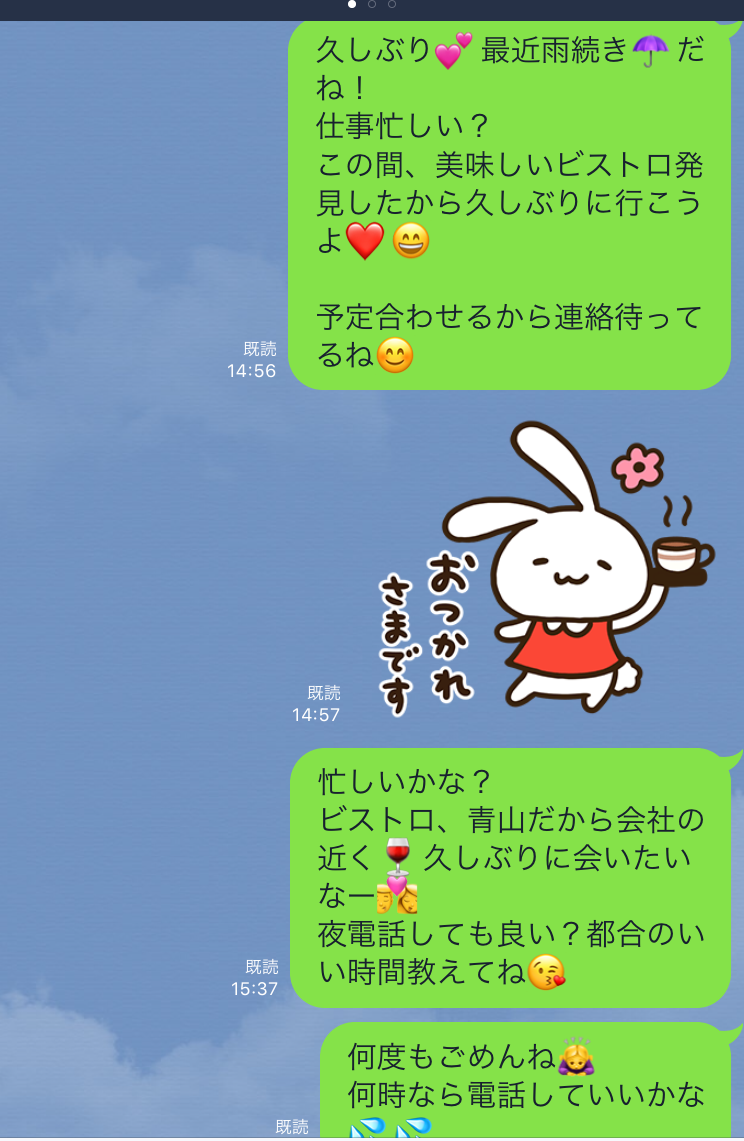Select the filled first page indicator dot
Image resolution: width=744 pixels, height=1141 pixels.
[350, 6]
